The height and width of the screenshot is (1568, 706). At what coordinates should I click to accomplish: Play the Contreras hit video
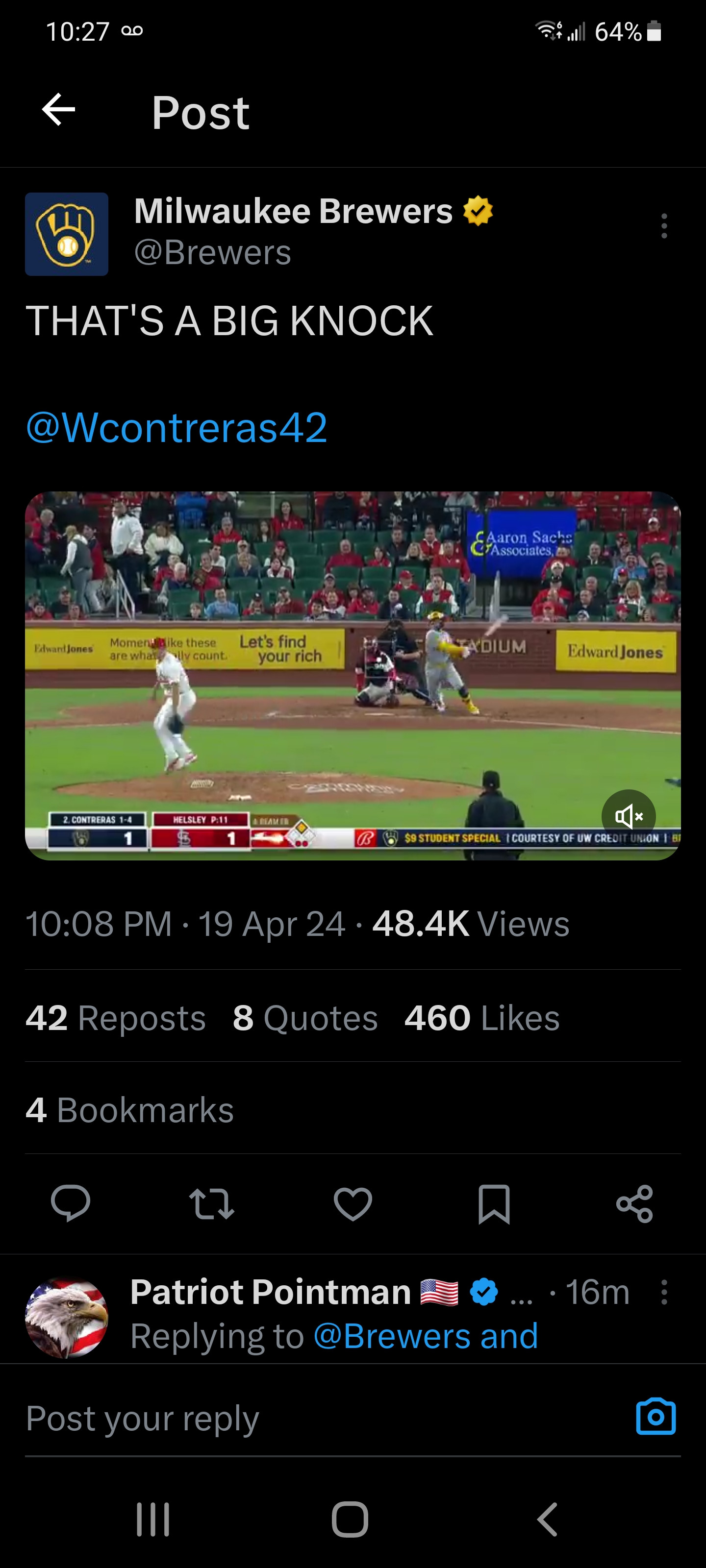(352, 676)
